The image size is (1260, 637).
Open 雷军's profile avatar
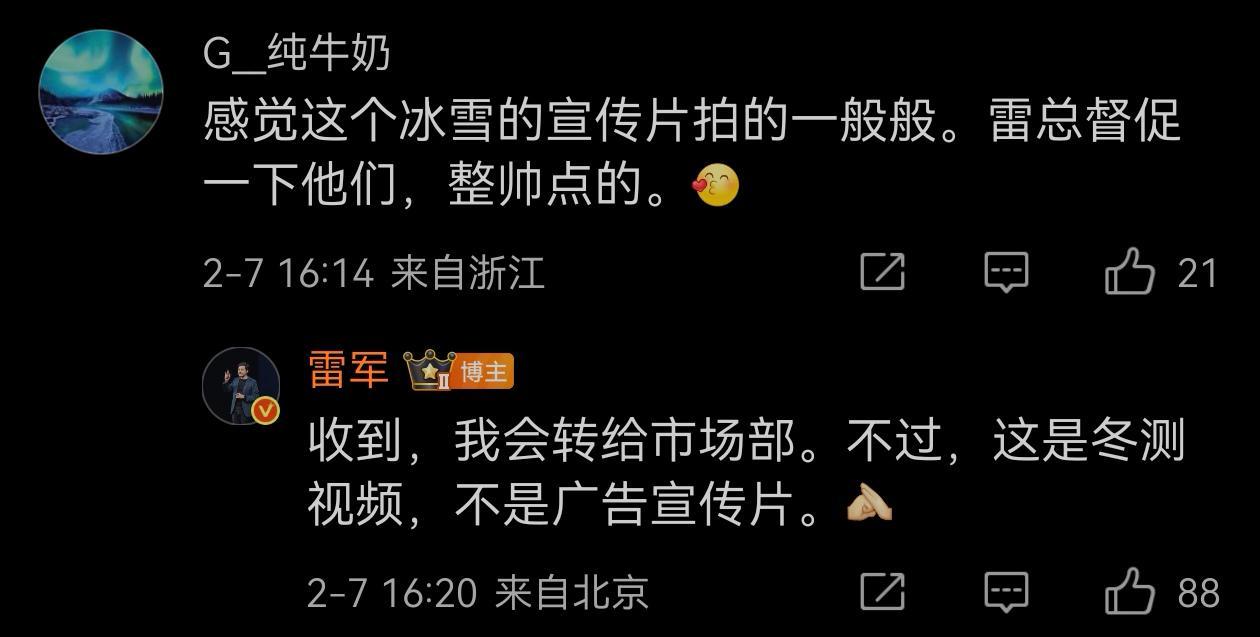click(241, 386)
